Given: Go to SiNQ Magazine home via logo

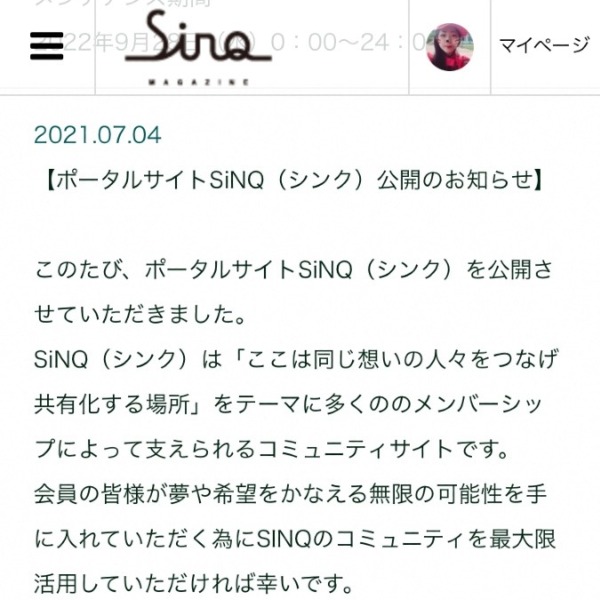Looking at the screenshot, I should click(197, 54).
